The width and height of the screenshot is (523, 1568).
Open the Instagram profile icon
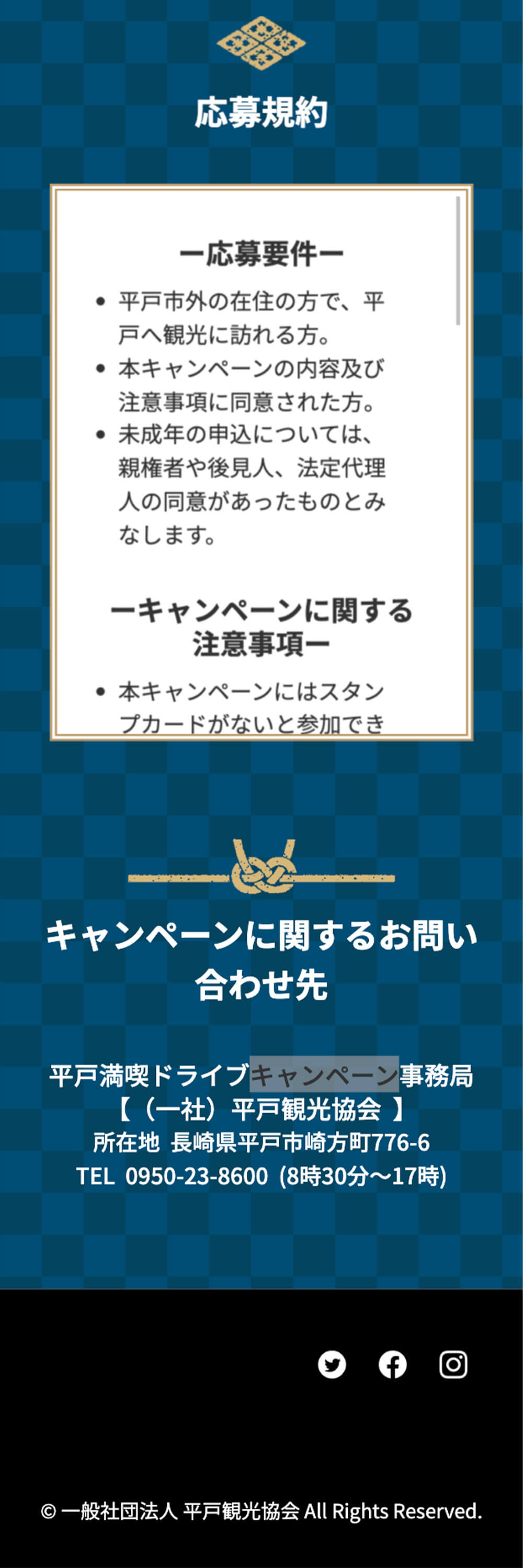coord(453,1365)
